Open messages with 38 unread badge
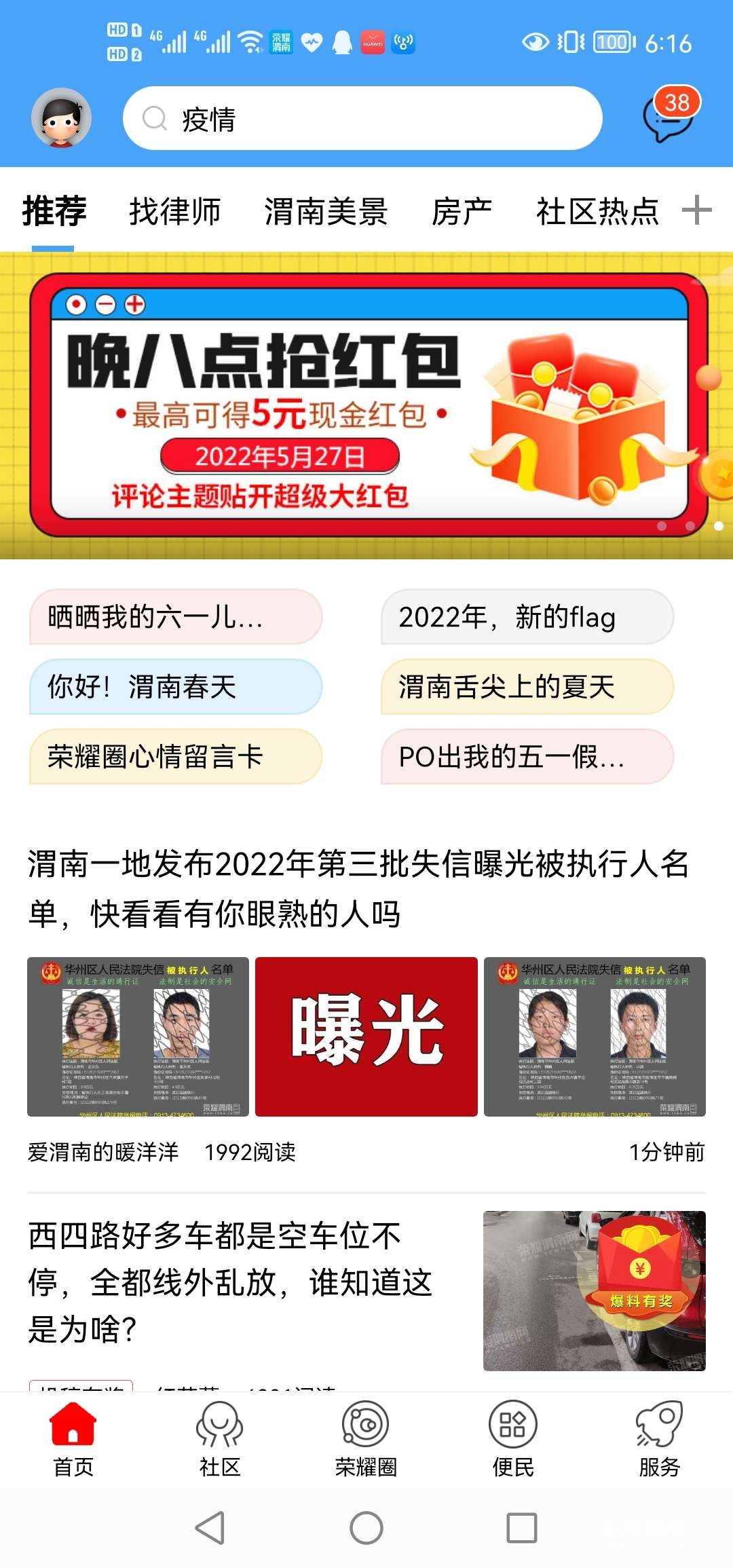This screenshot has height=1568, width=733. click(670, 117)
